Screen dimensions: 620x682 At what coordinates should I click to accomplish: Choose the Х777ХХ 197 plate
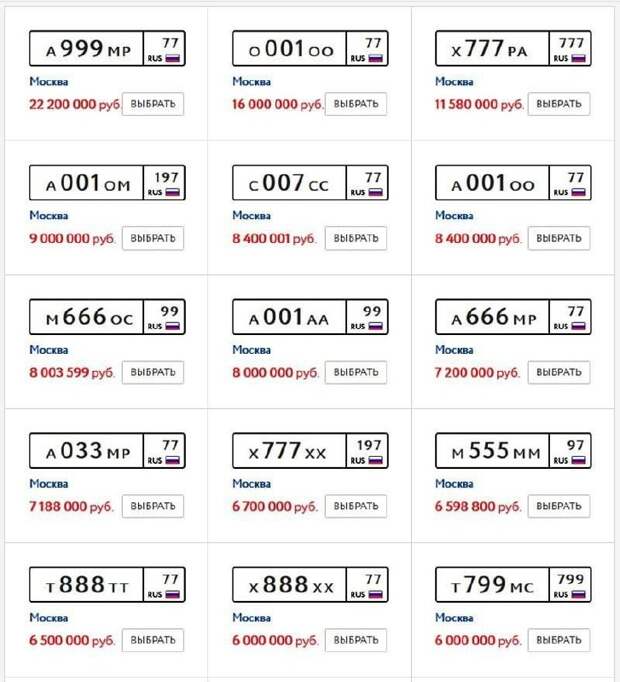(356, 506)
